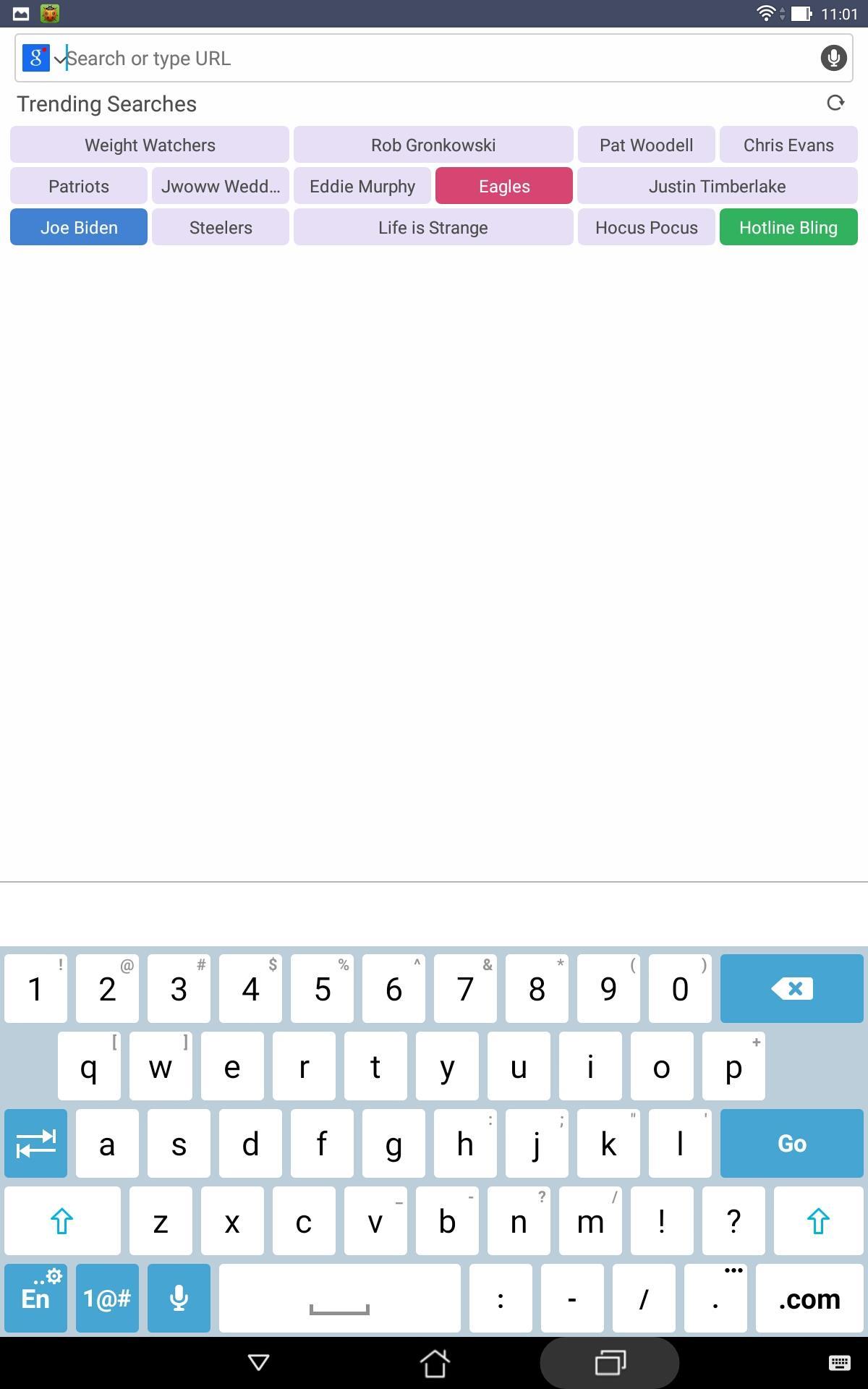The image size is (868, 1389).
Task: Select the red Eagles chip
Action: (x=504, y=186)
